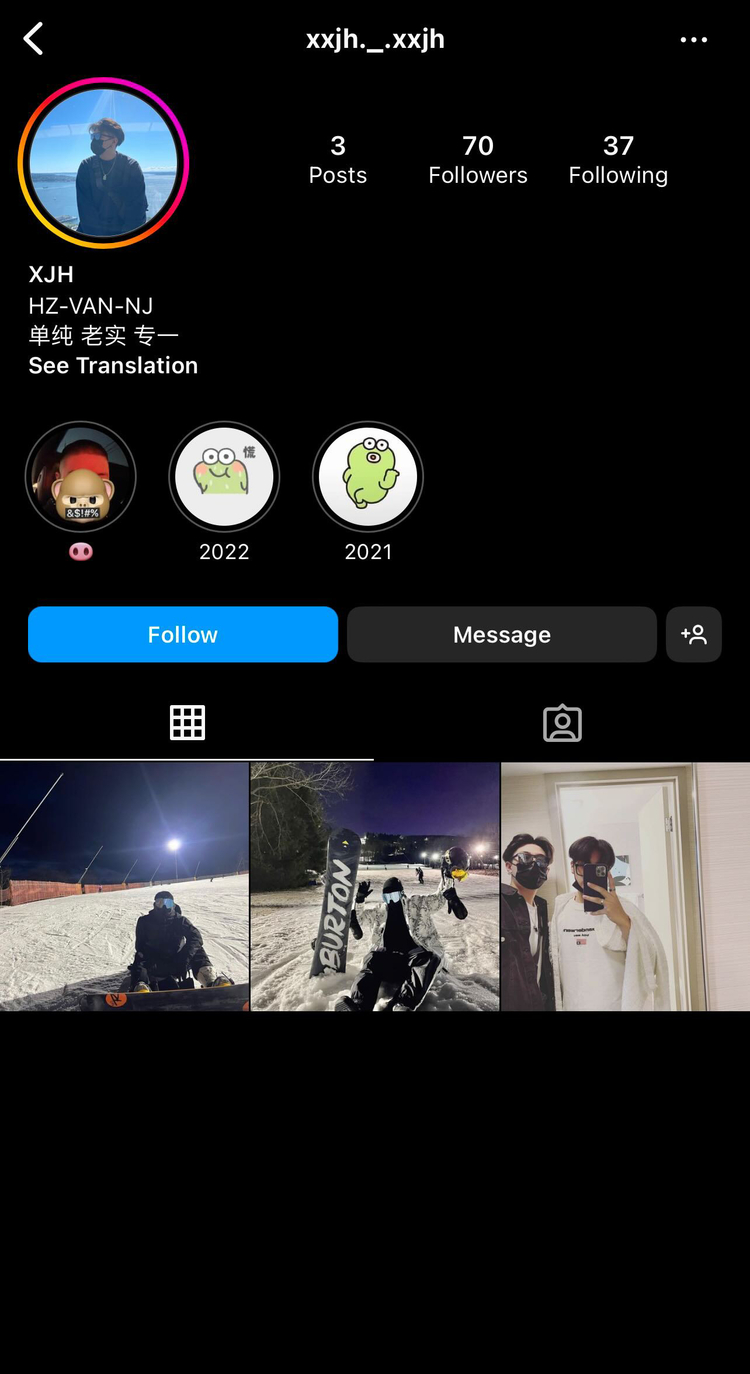Open the mirror selfie post

[625, 886]
